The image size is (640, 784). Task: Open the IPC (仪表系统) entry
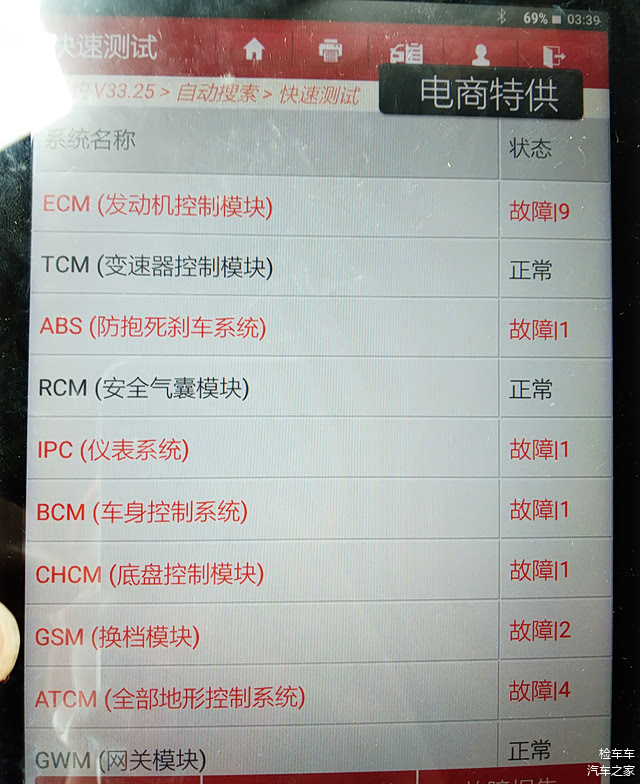(113, 450)
